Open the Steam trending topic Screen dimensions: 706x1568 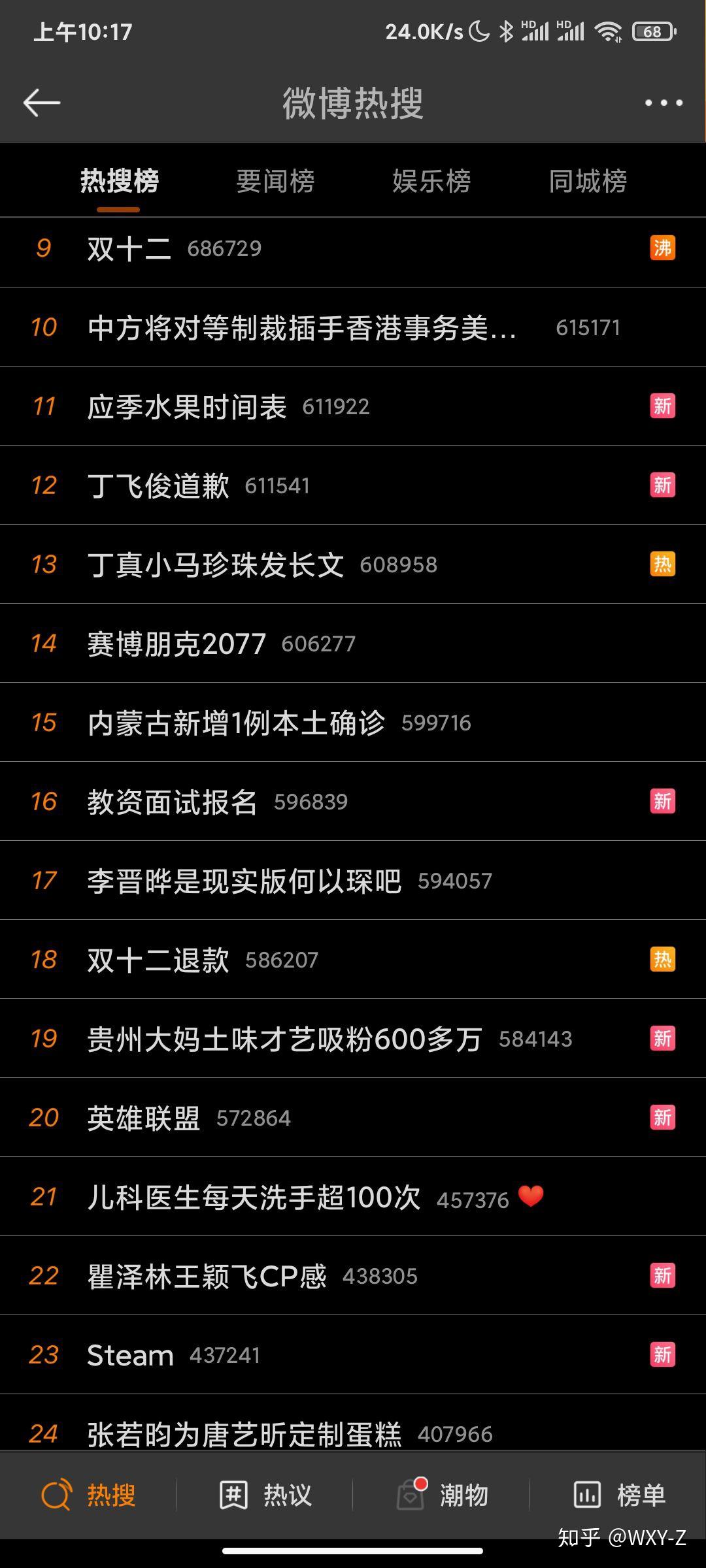(131, 1356)
